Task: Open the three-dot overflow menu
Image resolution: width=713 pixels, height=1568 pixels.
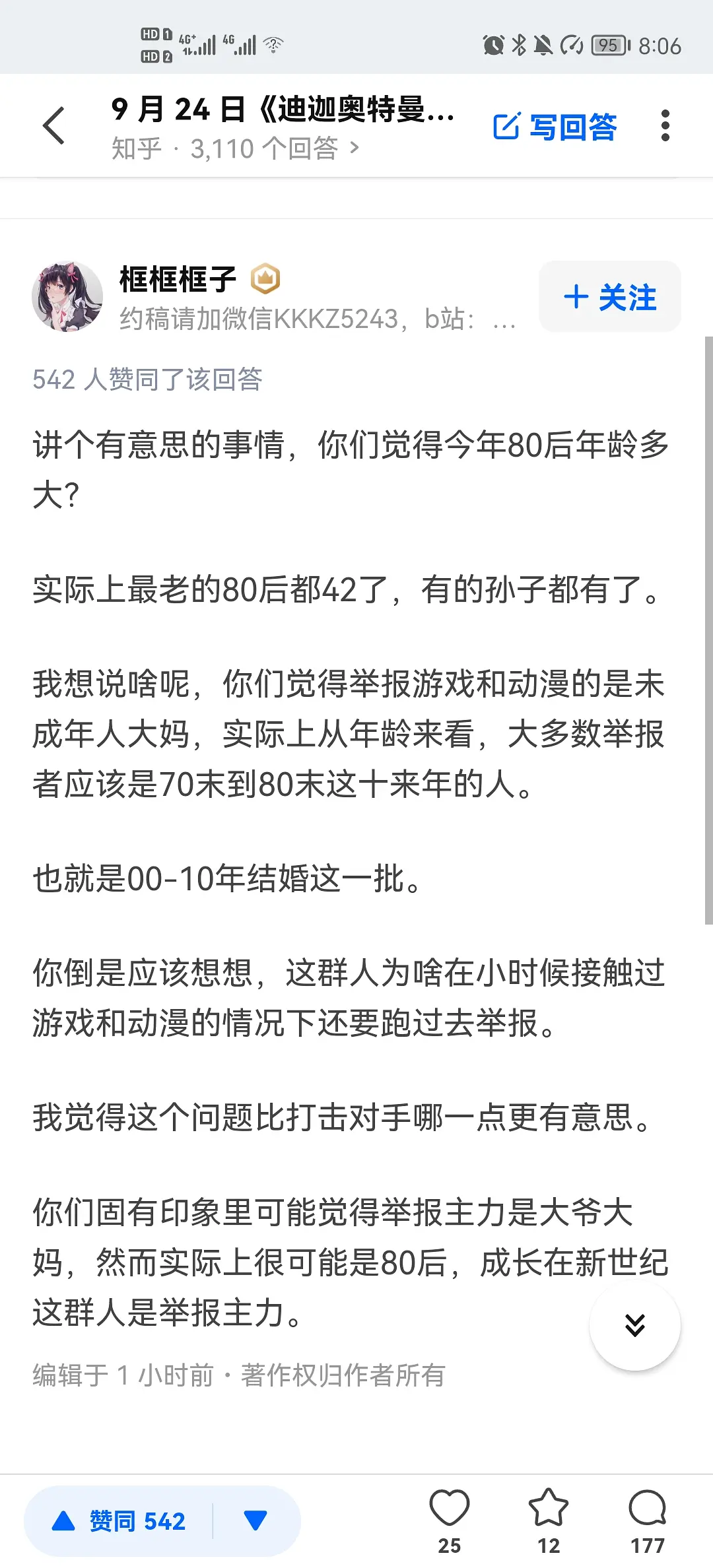Action: (665, 125)
